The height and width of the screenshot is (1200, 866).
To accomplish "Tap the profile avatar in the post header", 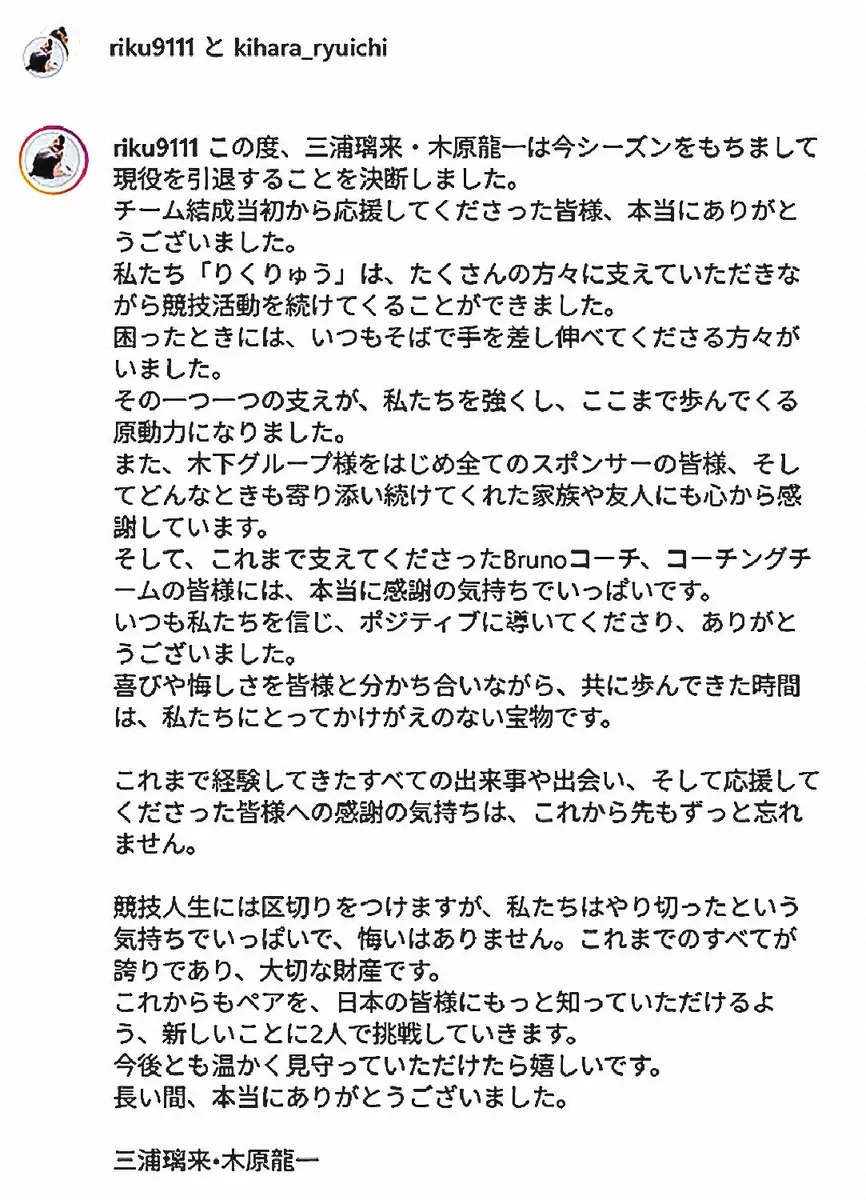I will pos(47,48).
